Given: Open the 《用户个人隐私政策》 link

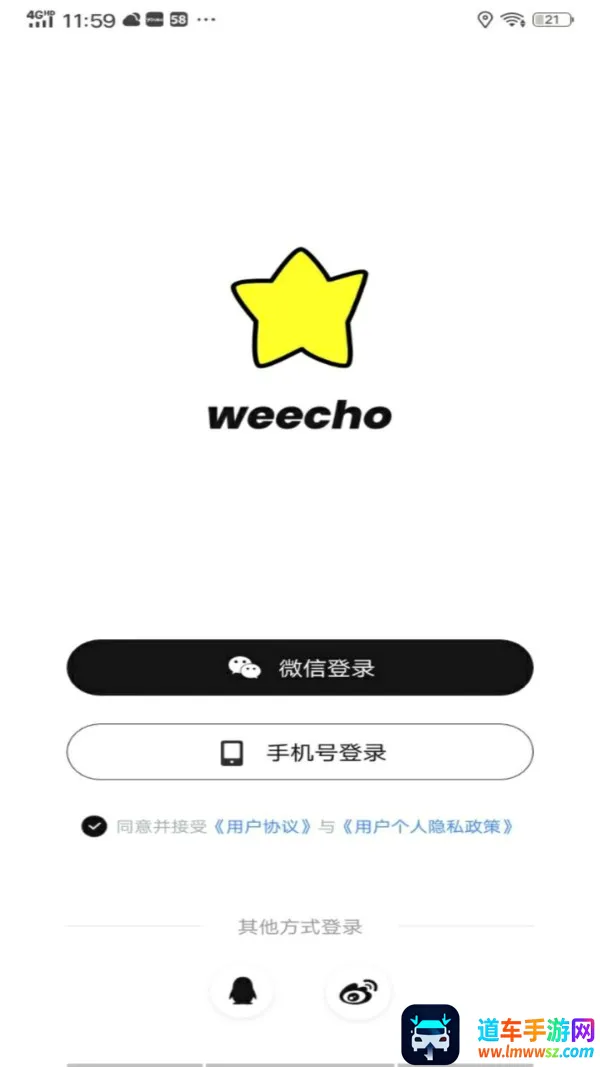Looking at the screenshot, I should pos(427,827).
